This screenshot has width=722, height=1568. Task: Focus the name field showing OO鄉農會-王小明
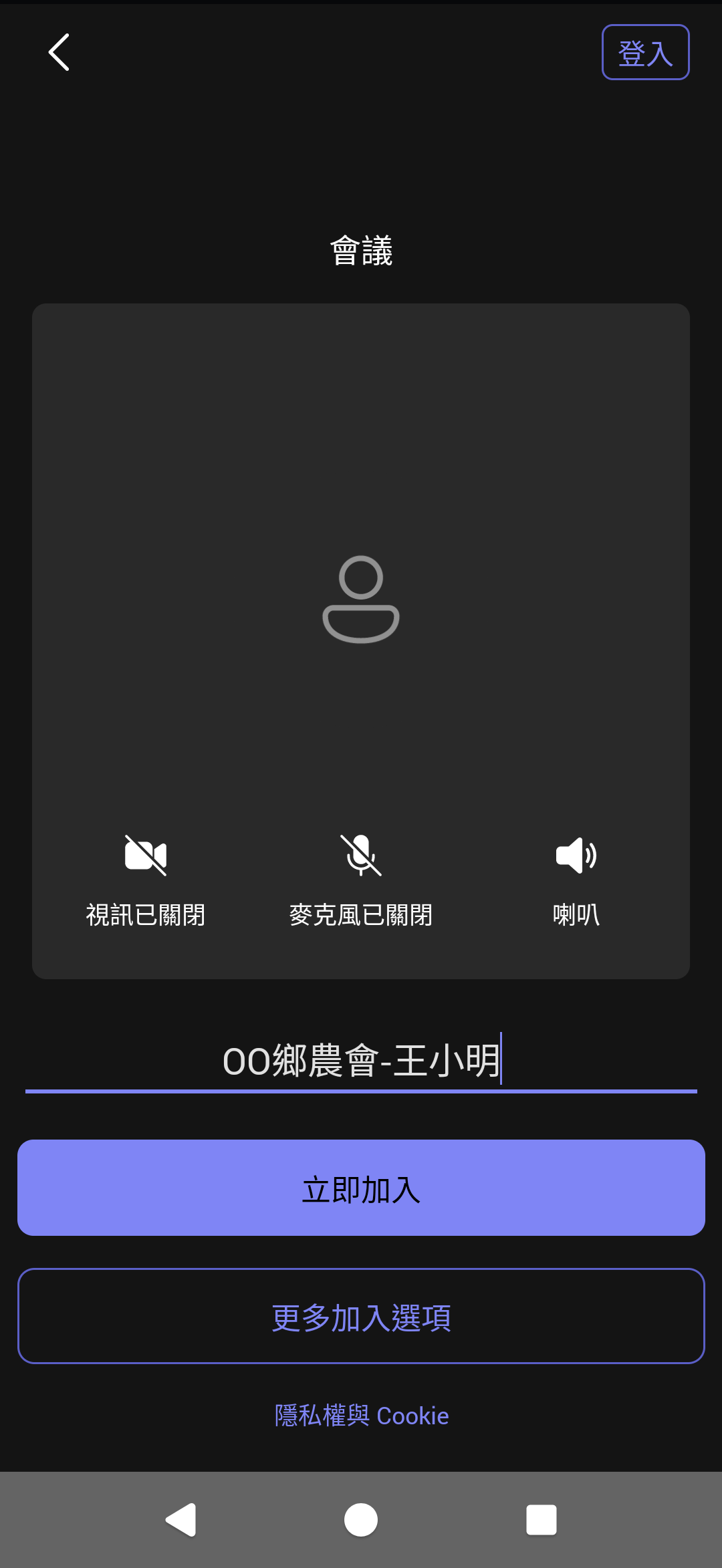tap(361, 1061)
